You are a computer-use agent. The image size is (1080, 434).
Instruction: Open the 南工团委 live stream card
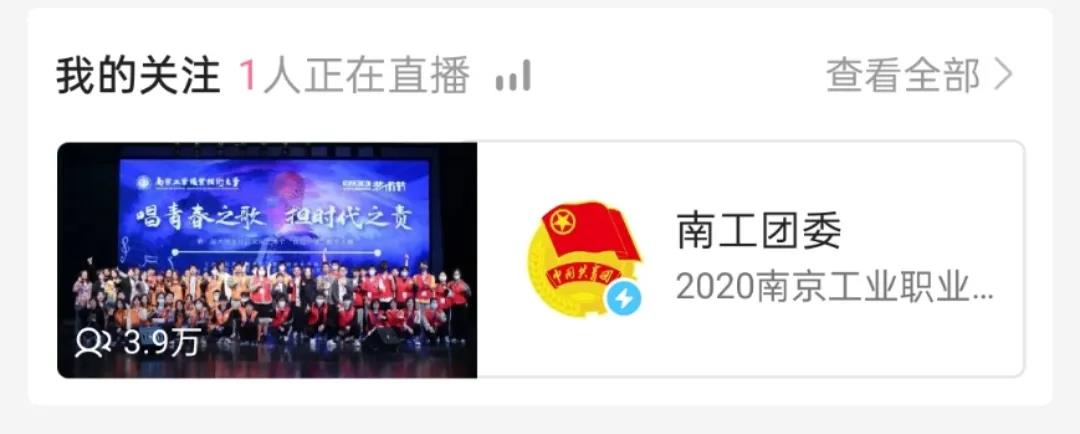pyautogui.click(x=540, y=260)
